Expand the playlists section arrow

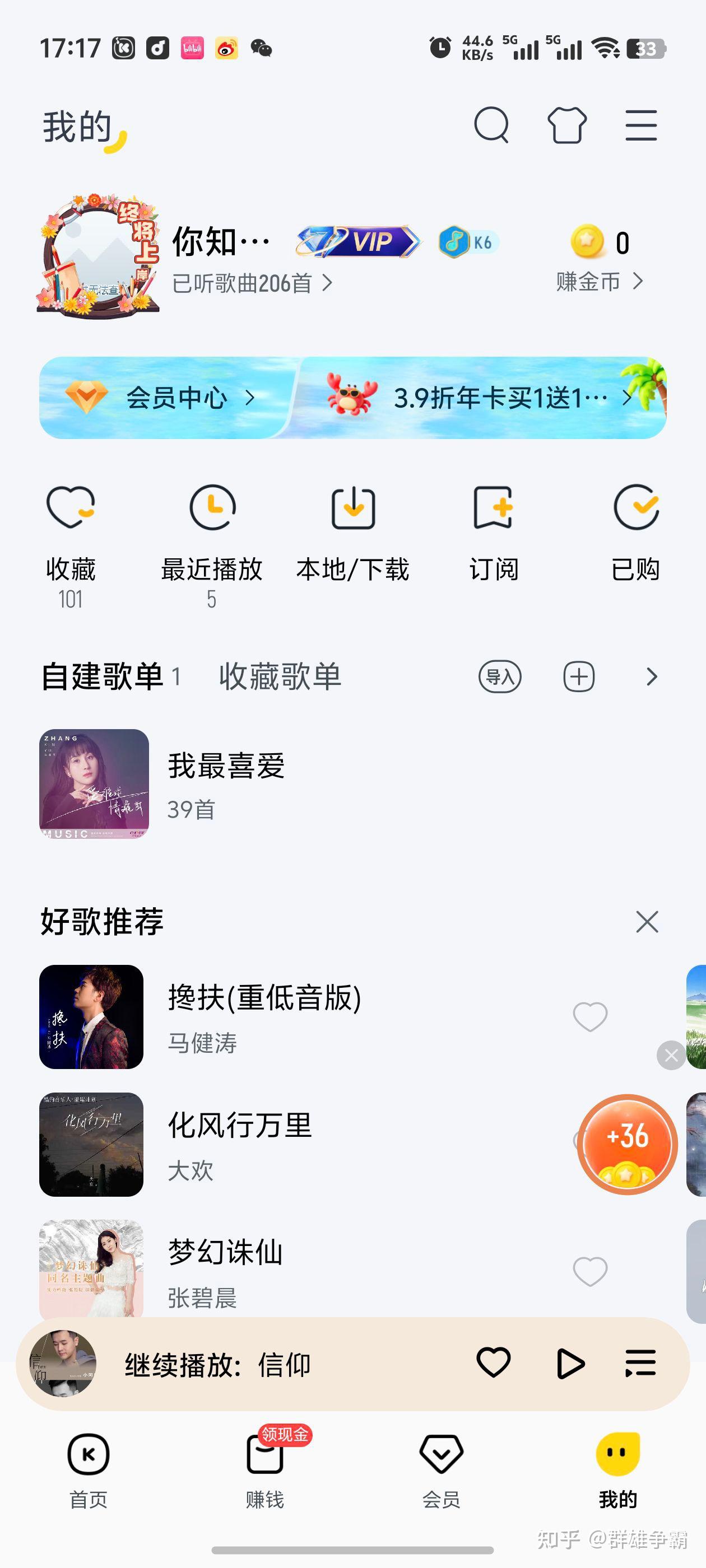(x=651, y=676)
